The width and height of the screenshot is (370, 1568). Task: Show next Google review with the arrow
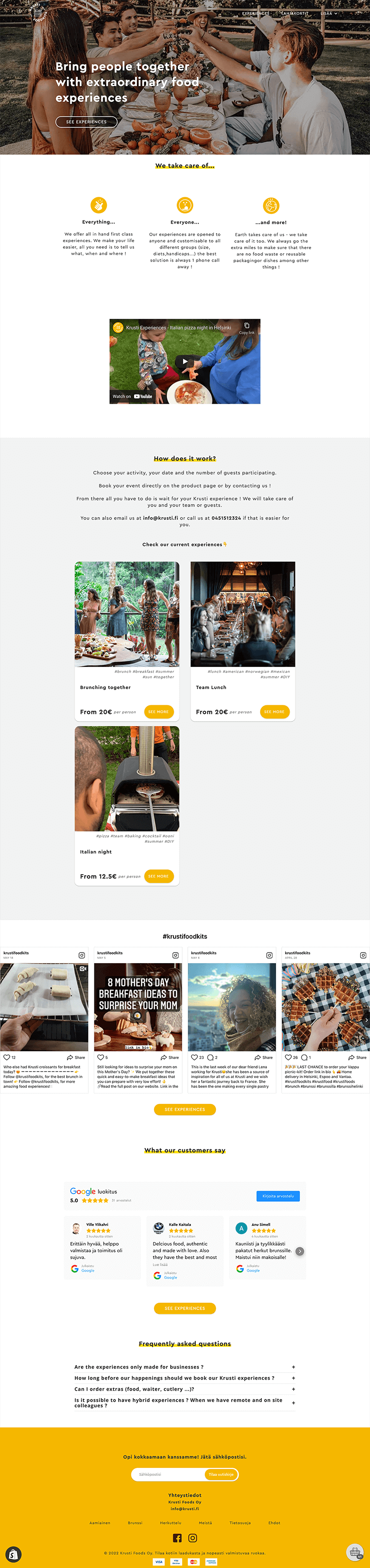pyautogui.click(x=300, y=1251)
